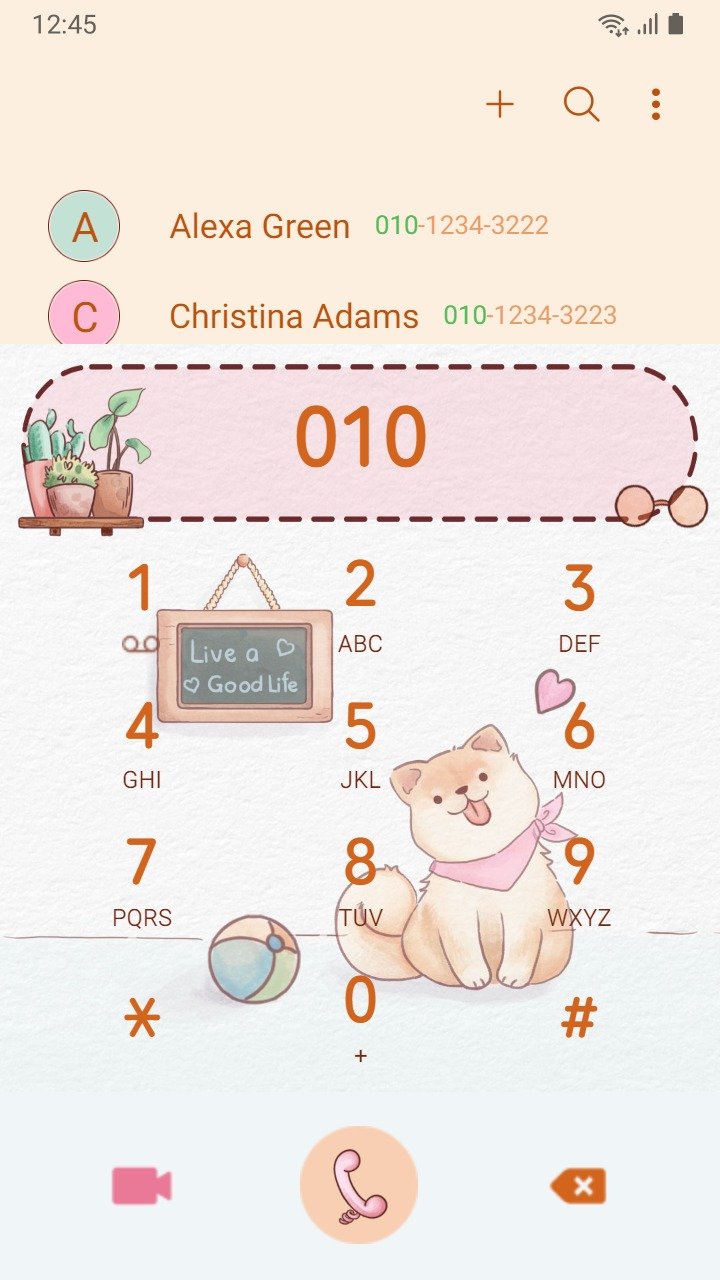
Task: Tap the 2 ABC key
Action: pos(360,606)
